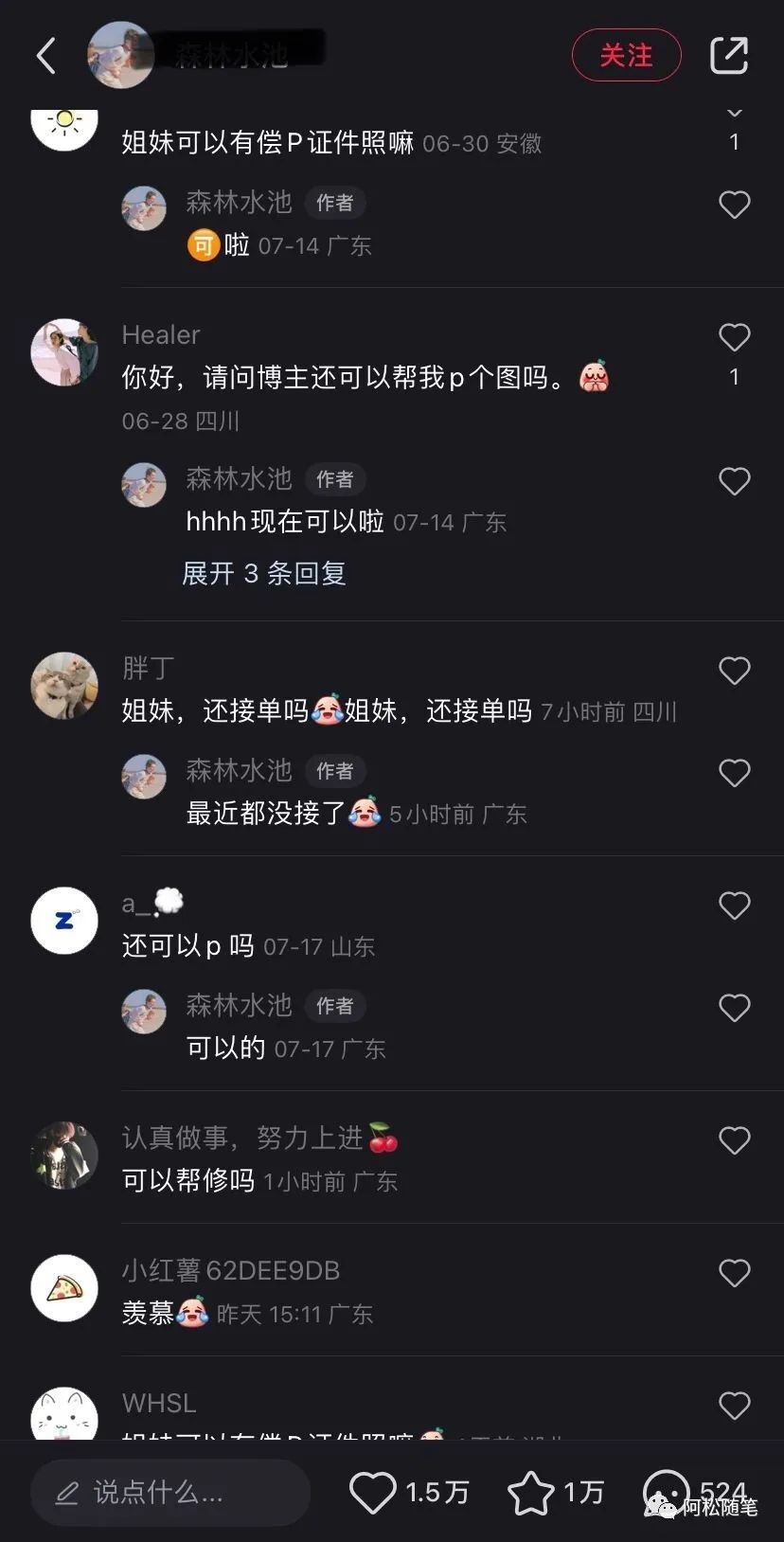Tap the 关注 follow button
The height and width of the screenshot is (1542, 784).
coord(626,55)
